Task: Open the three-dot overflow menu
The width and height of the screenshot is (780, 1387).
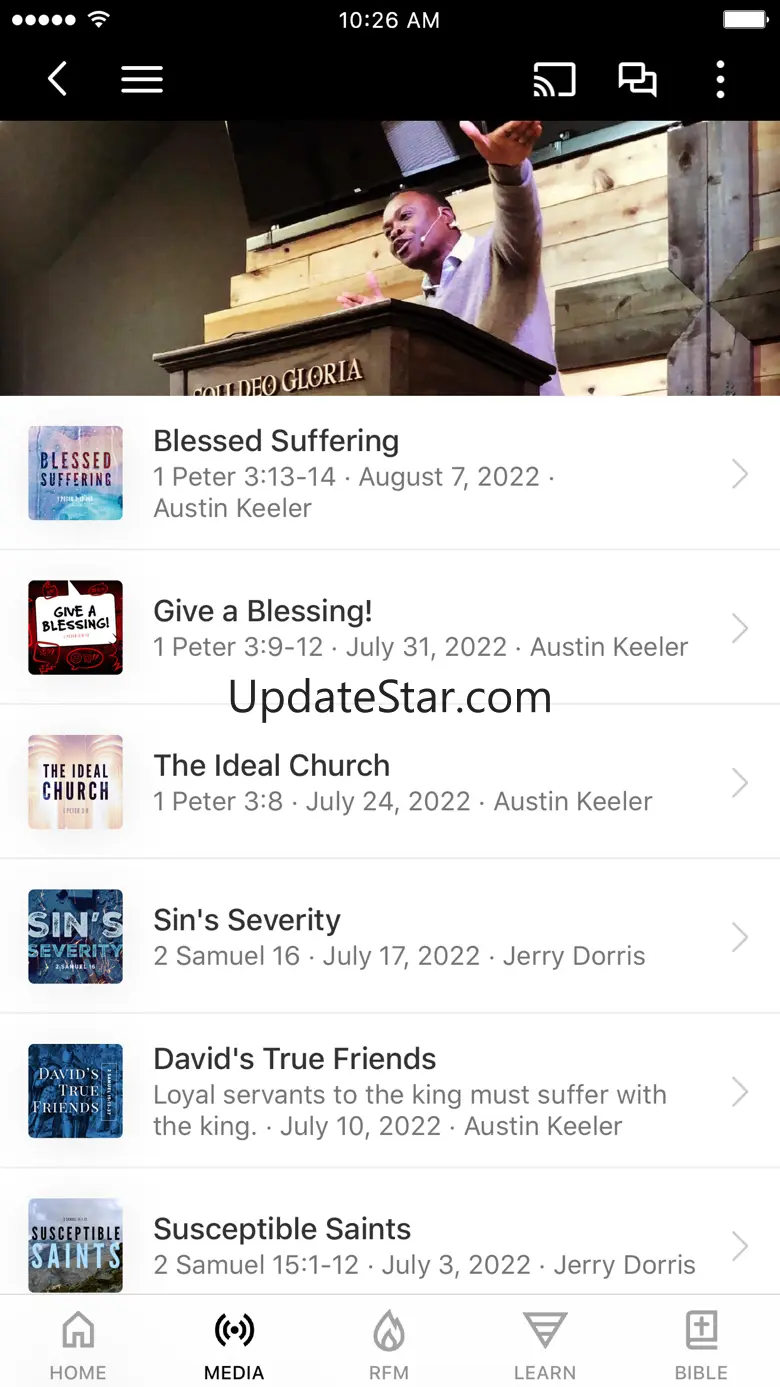Action: (720, 79)
